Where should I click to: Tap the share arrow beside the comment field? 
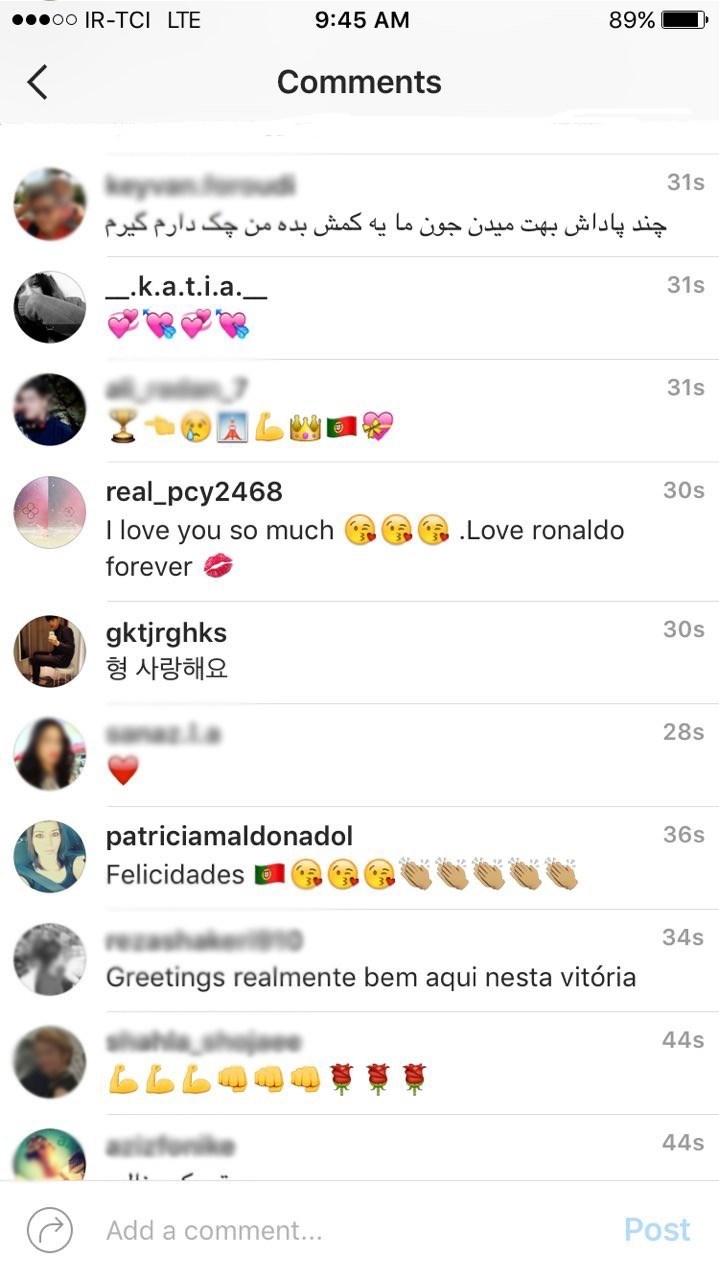pyautogui.click(x=47, y=1230)
